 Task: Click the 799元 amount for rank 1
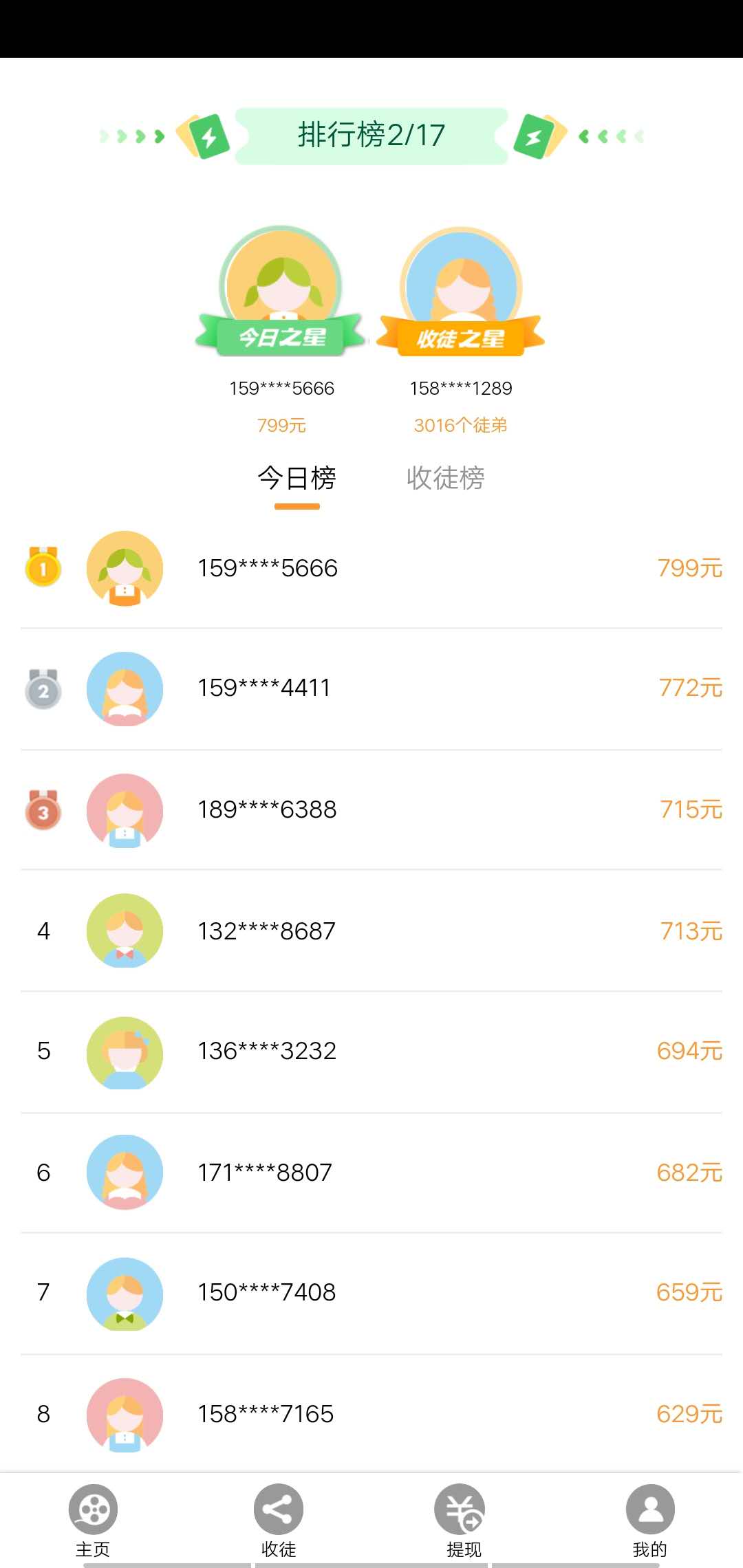687,568
